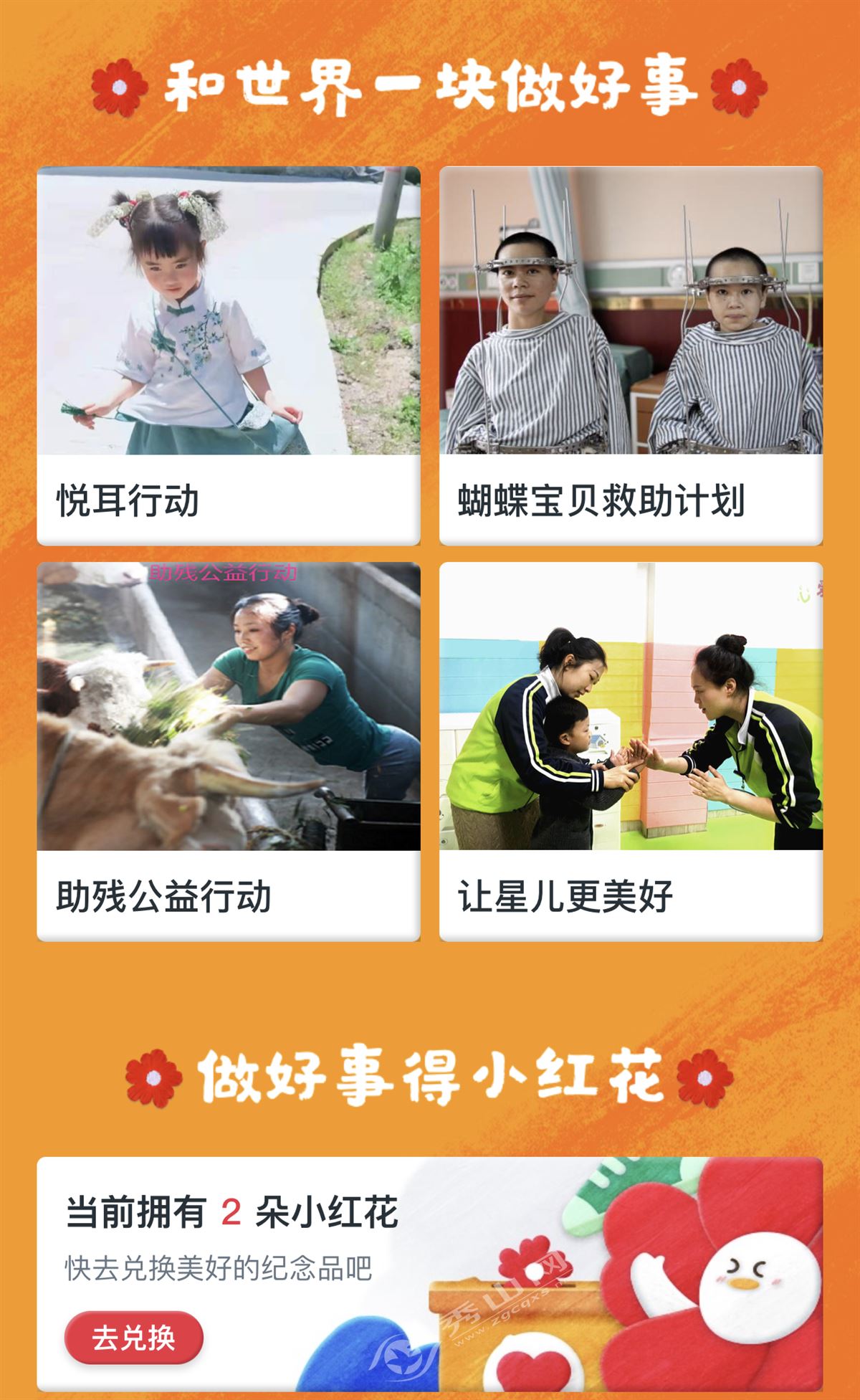
Task: Open the 蝴蝶宝贝救助计划 card
Action: tap(631, 356)
